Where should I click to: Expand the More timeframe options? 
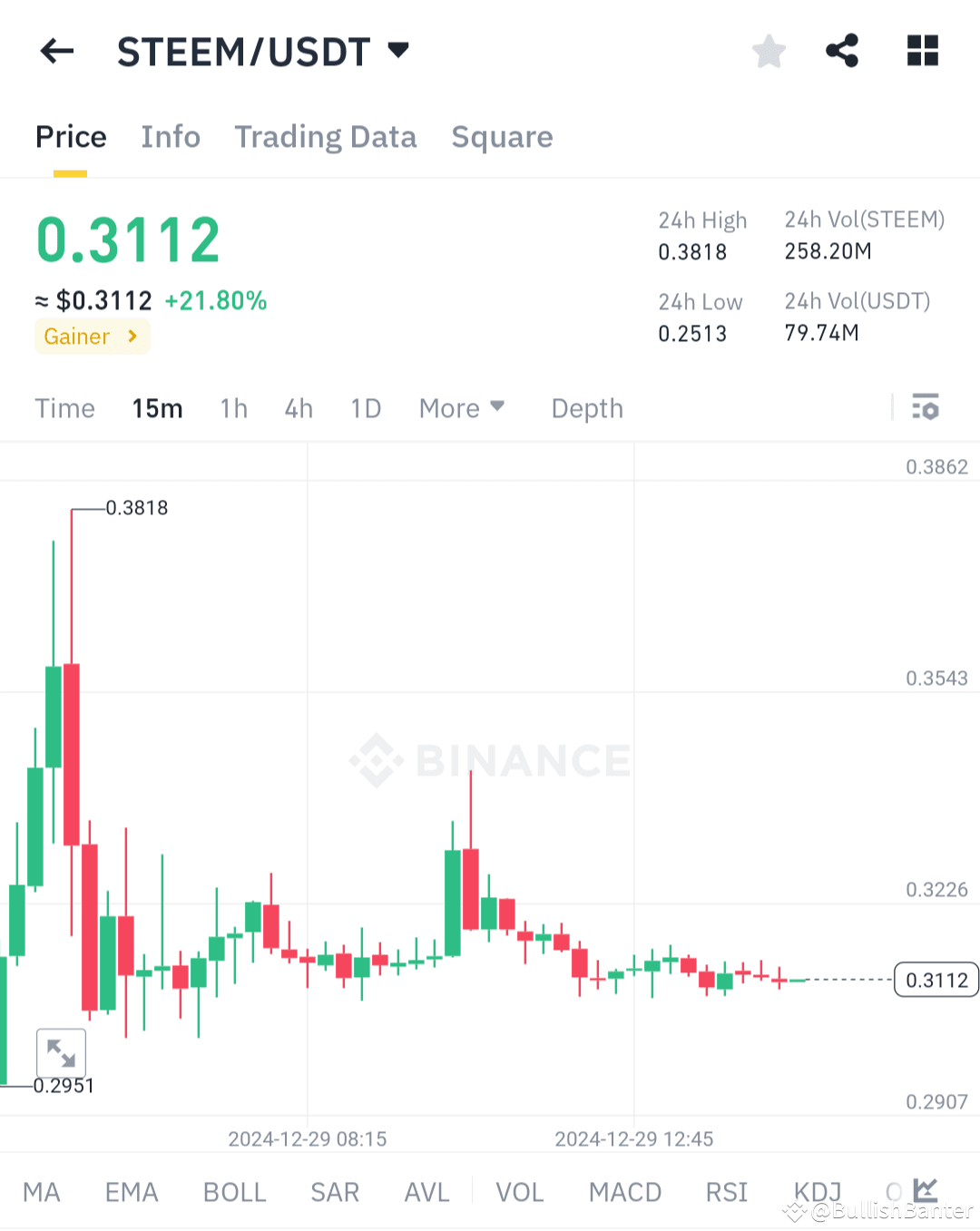pyautogui.click(x=462, y=408)
